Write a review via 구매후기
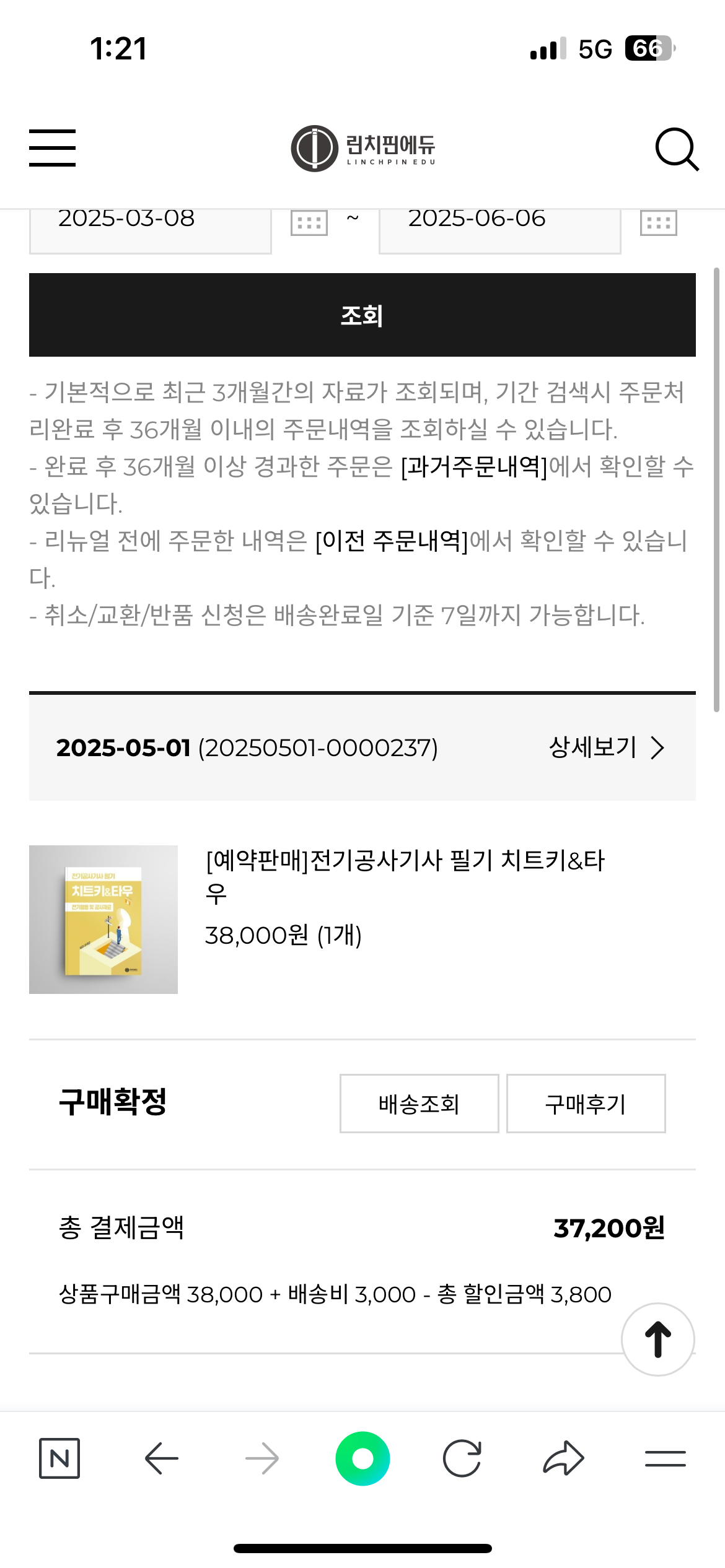This screenshot has width=725, height=1568. (586, 1104)
